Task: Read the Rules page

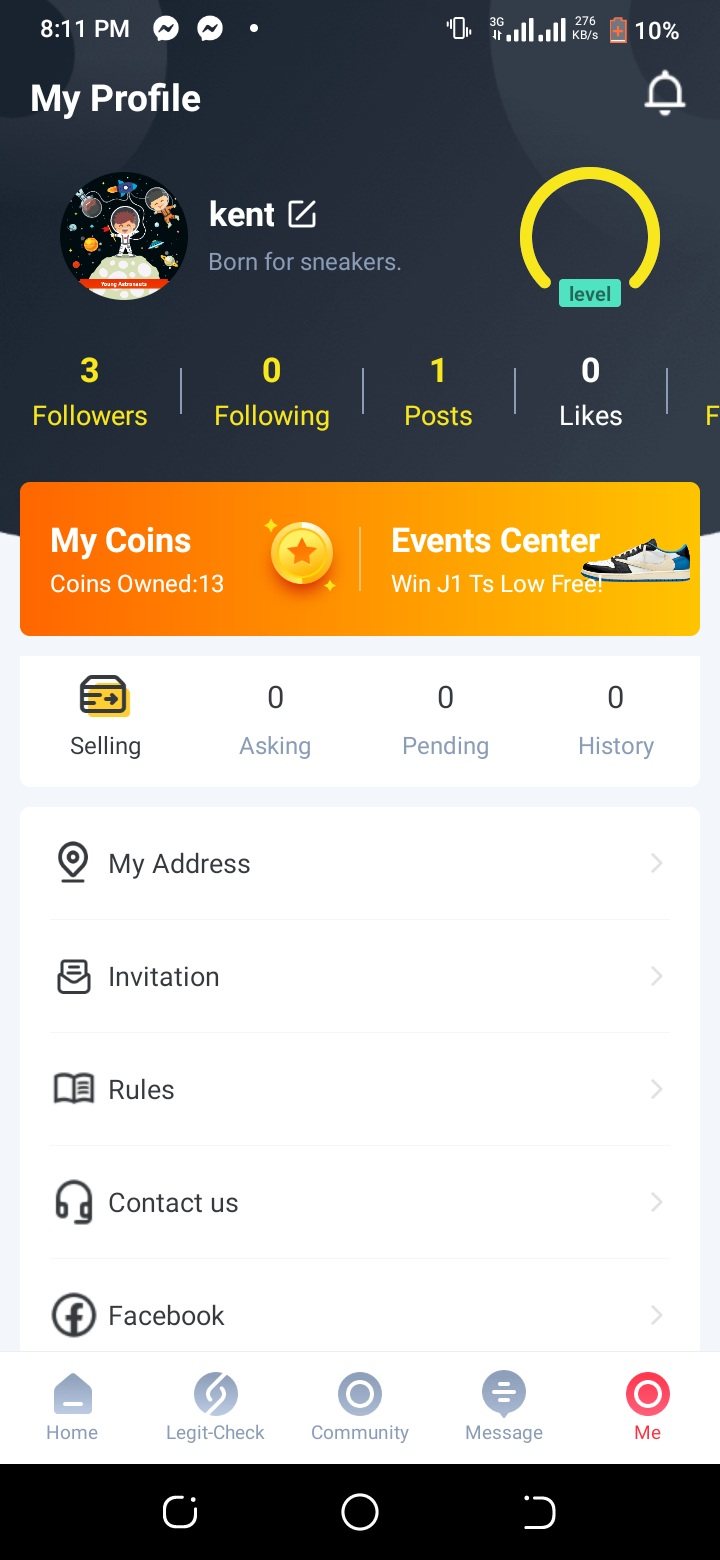Action: point(359,1089)
